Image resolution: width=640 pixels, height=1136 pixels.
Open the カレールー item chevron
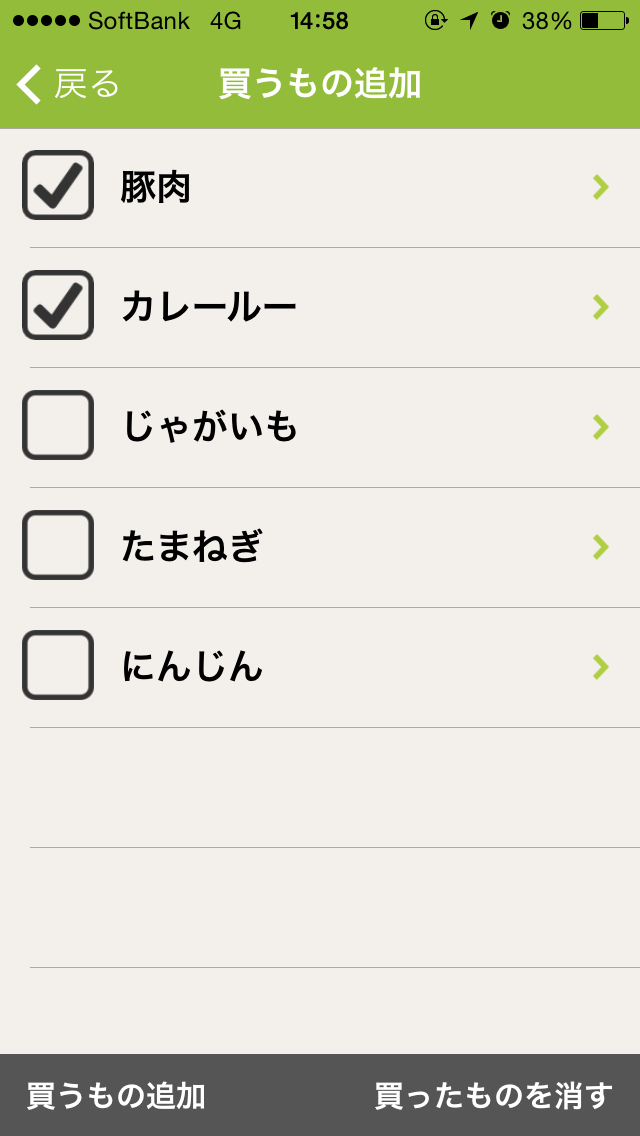(x=601, y=307)
